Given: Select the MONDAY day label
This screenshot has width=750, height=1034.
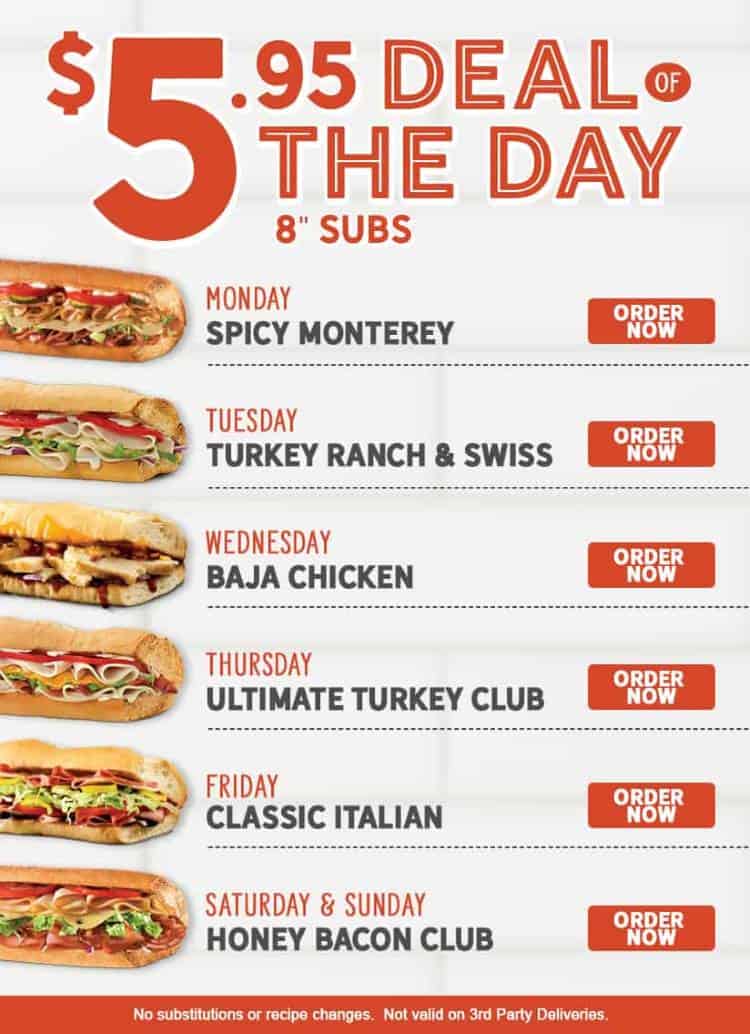Looking at the screenshot, I should coord(246,297).
